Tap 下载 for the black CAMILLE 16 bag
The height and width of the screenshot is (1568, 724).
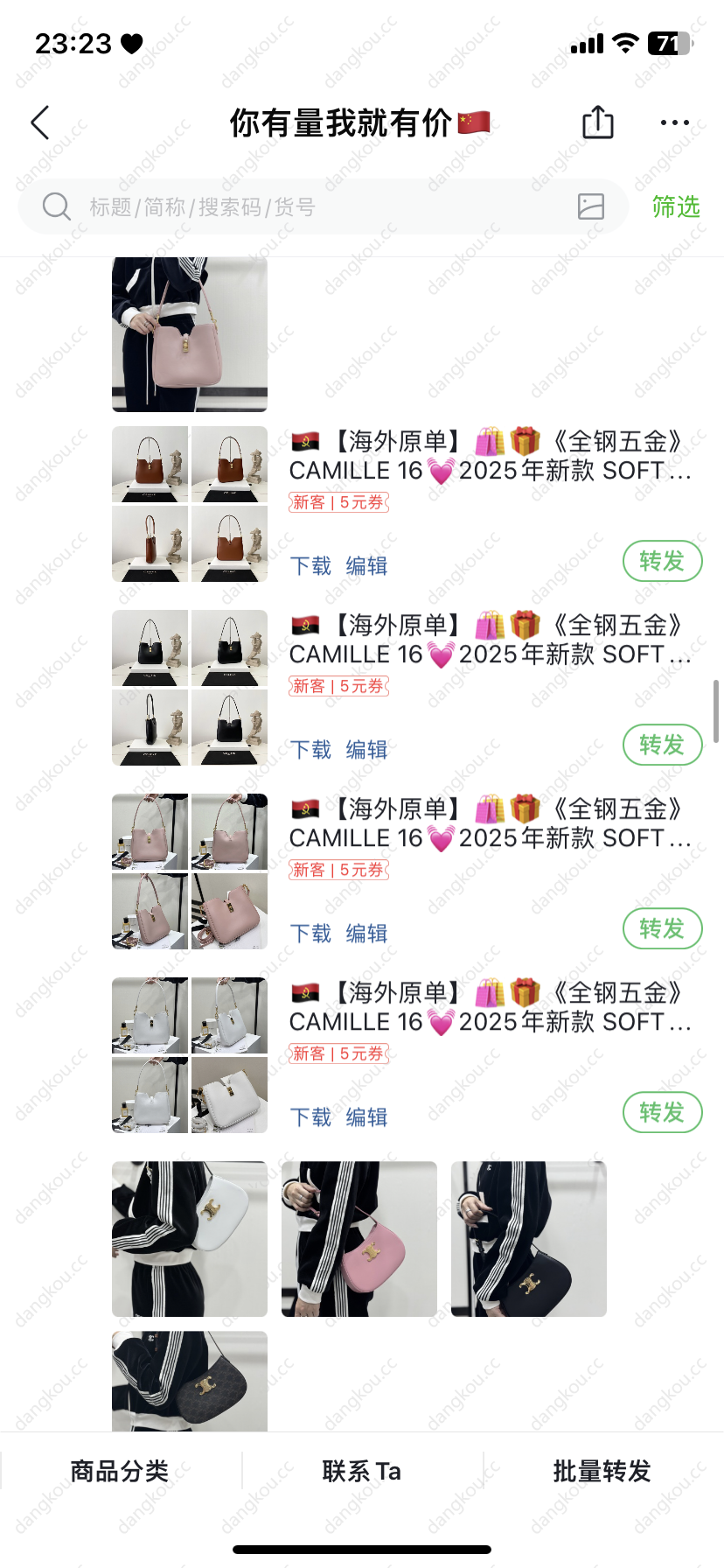[x=311, y=750]
